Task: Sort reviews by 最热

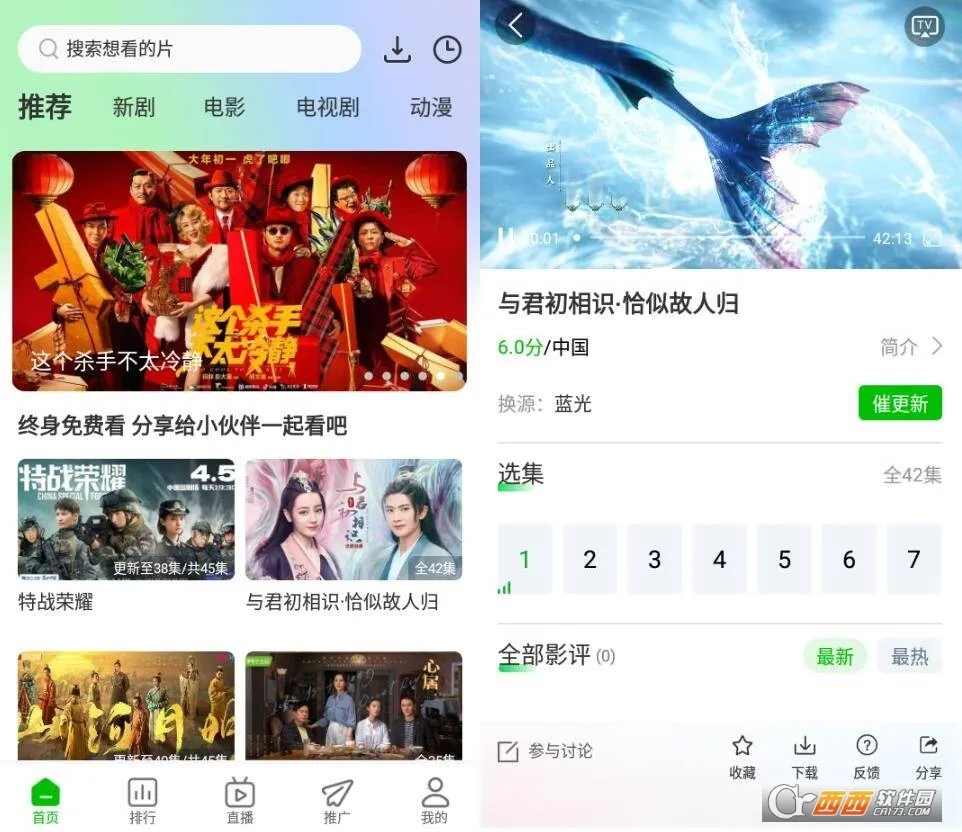Action: 910,656
